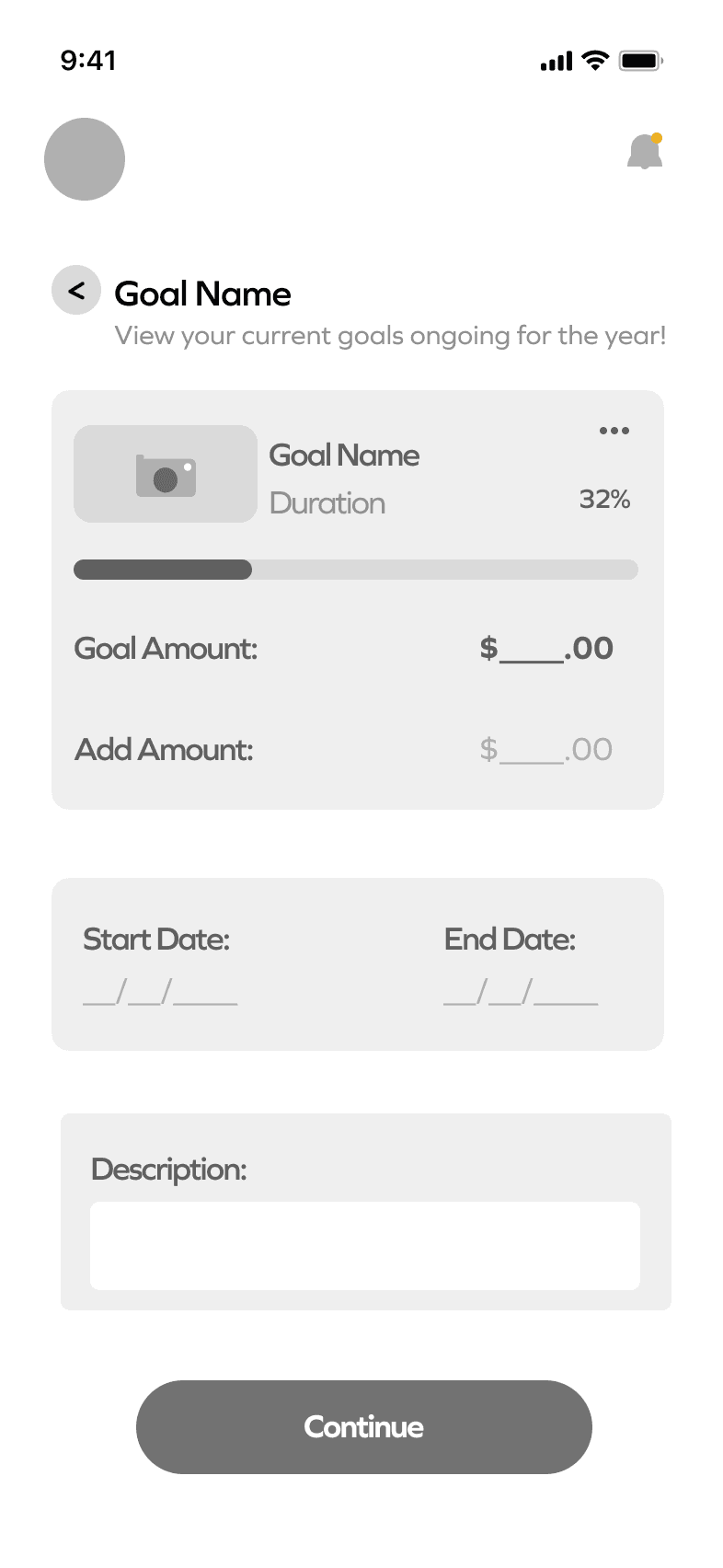Enter the Add Amount value

click(545, 750)
